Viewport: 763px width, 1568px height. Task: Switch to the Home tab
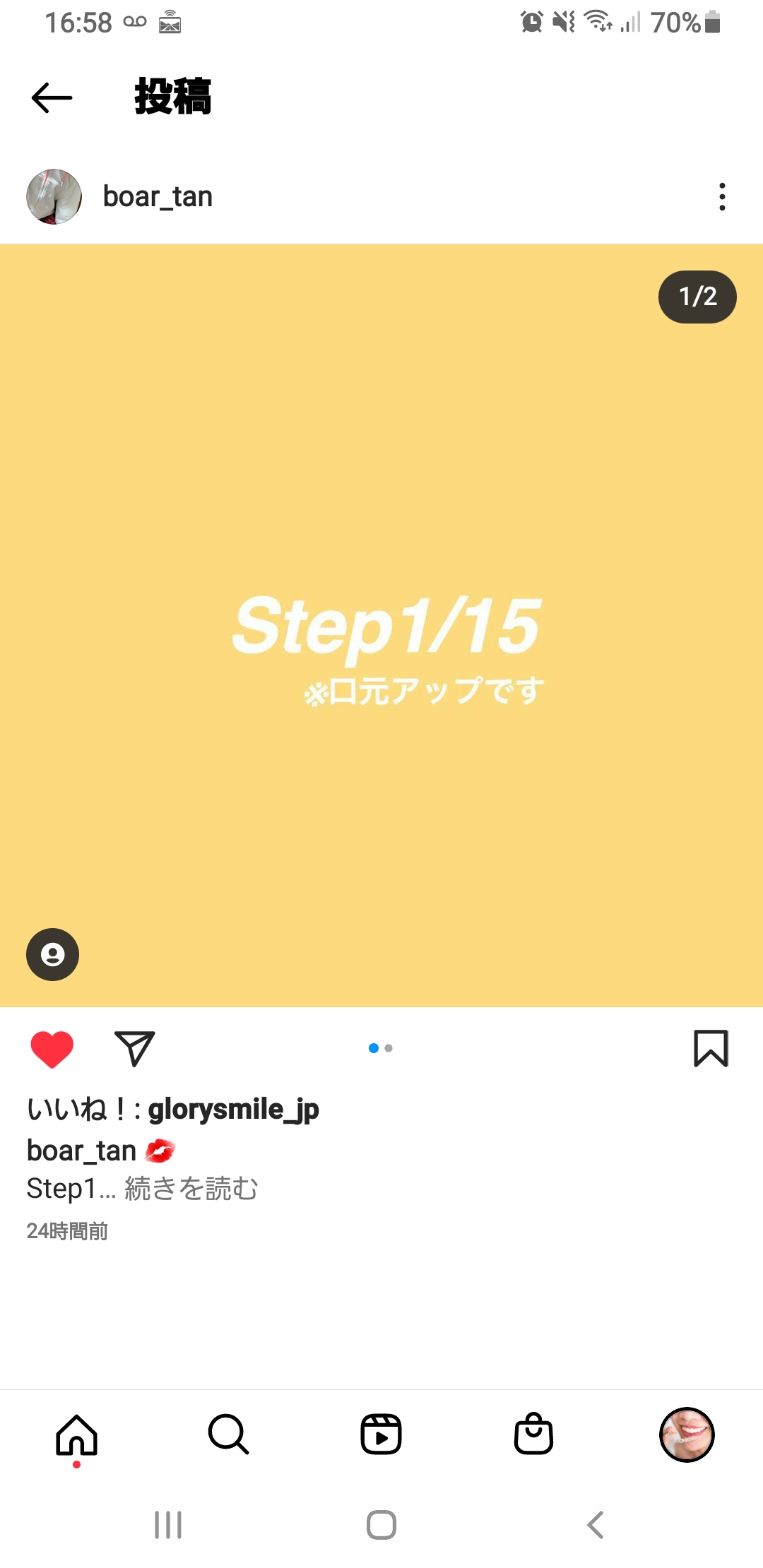pyautogui.click(x=76, y=1435)
